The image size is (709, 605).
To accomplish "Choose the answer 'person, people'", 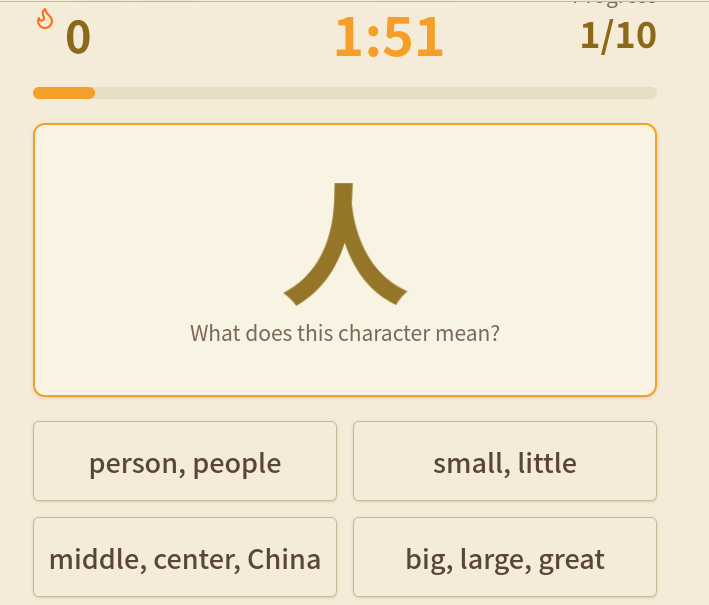I will tap(185, 462).
